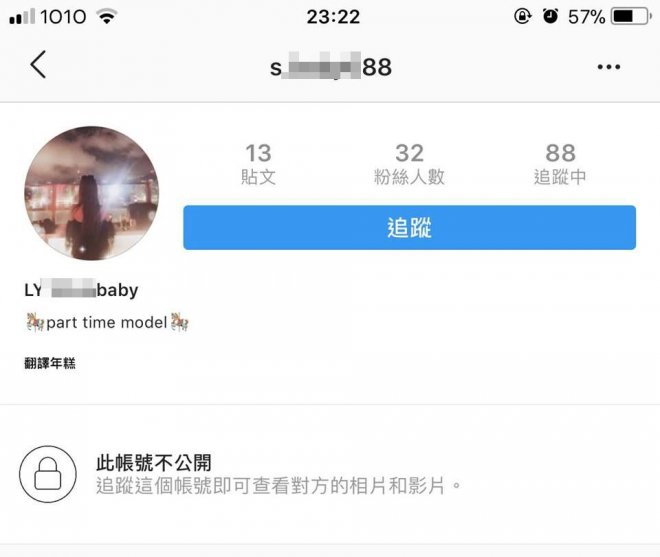Tap the blue 追蹤 follow button

pos(409,227)
